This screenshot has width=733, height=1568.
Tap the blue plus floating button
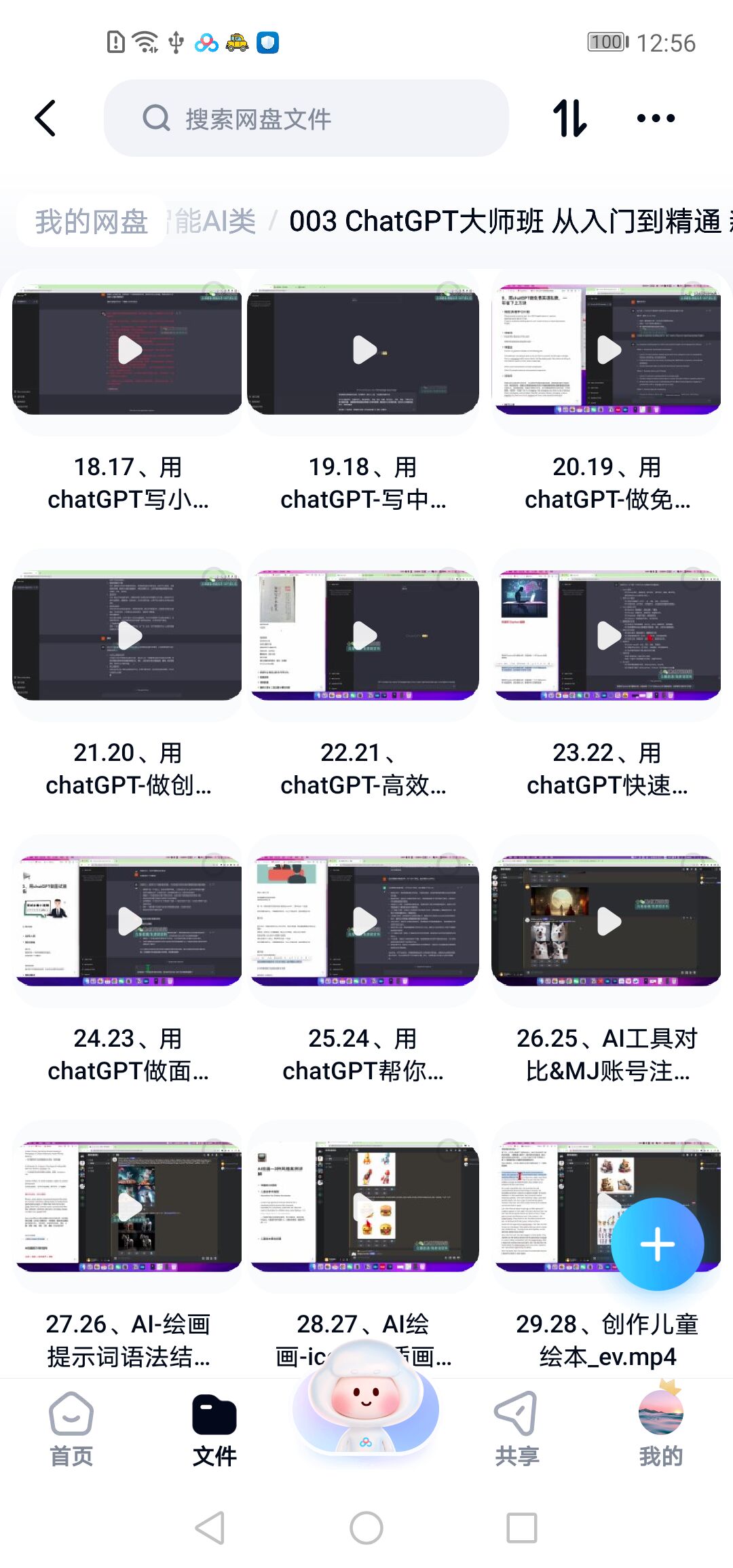coord(657,1244)
